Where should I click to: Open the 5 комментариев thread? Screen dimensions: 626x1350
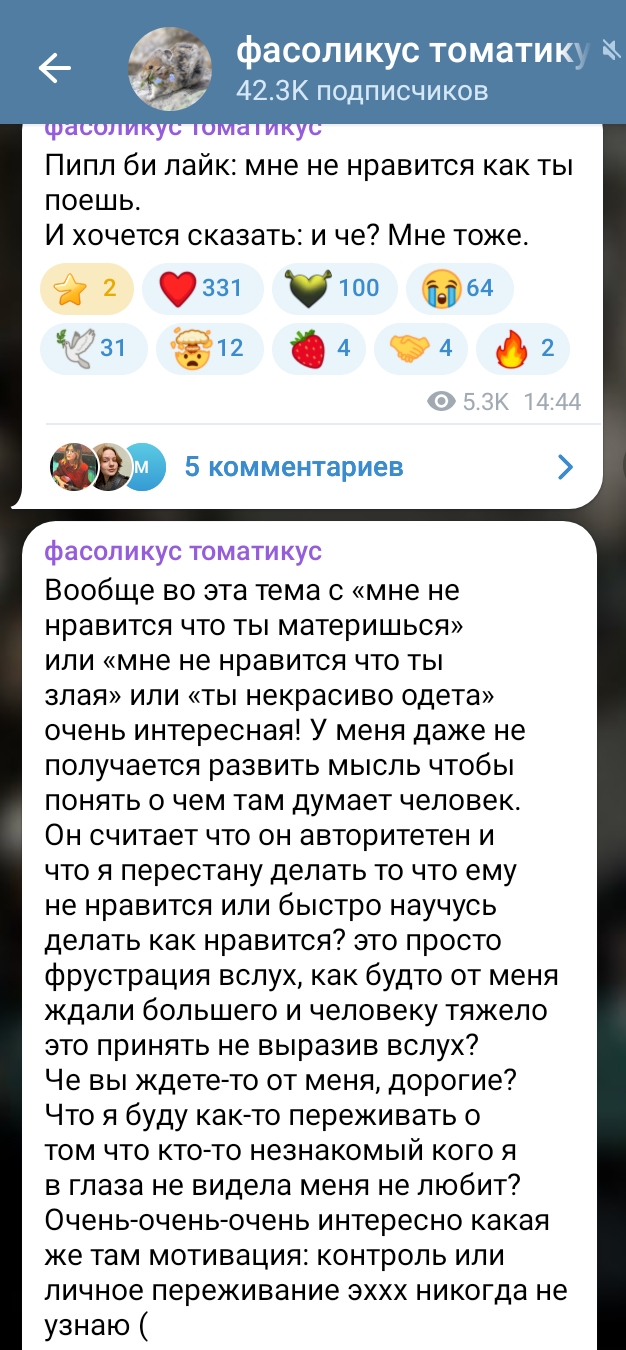pyautogui.click(x=312, y=466)
